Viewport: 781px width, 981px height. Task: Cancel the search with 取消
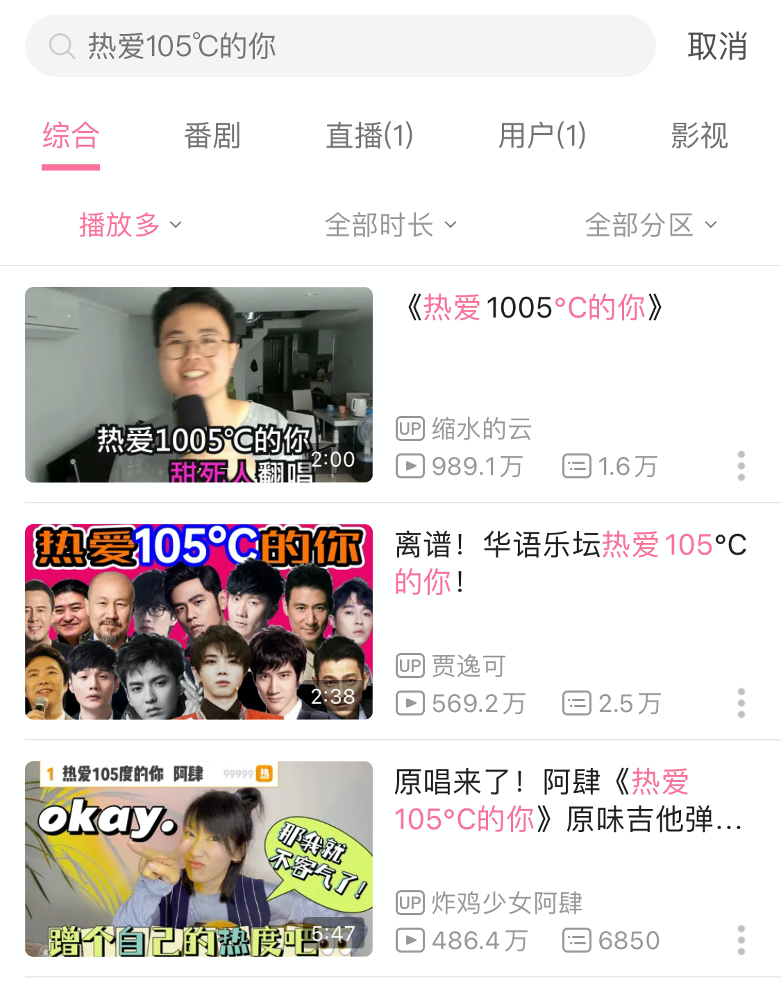click(x=717, y=46)
